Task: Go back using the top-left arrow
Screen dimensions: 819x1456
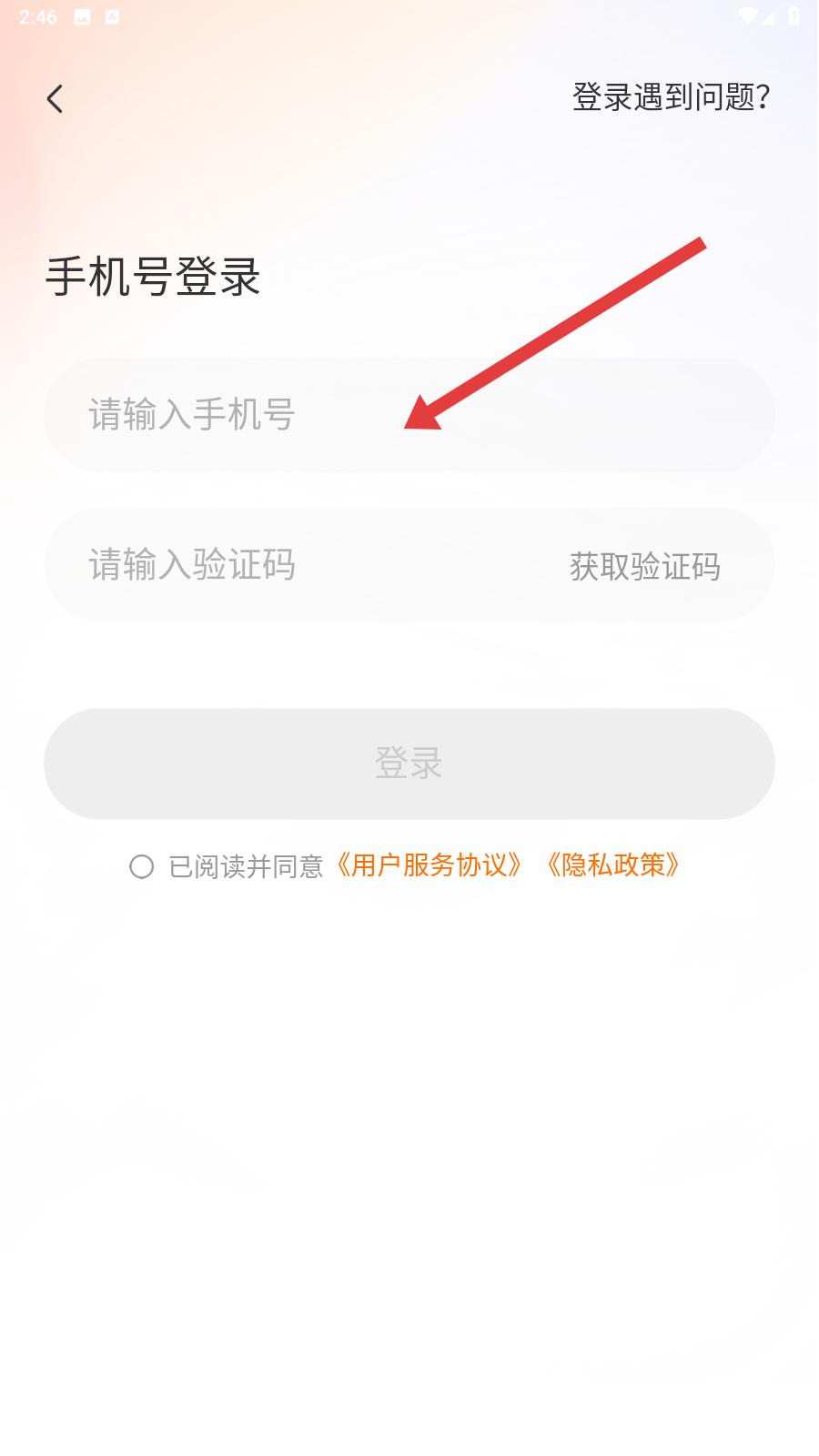Action: point(56,98)
